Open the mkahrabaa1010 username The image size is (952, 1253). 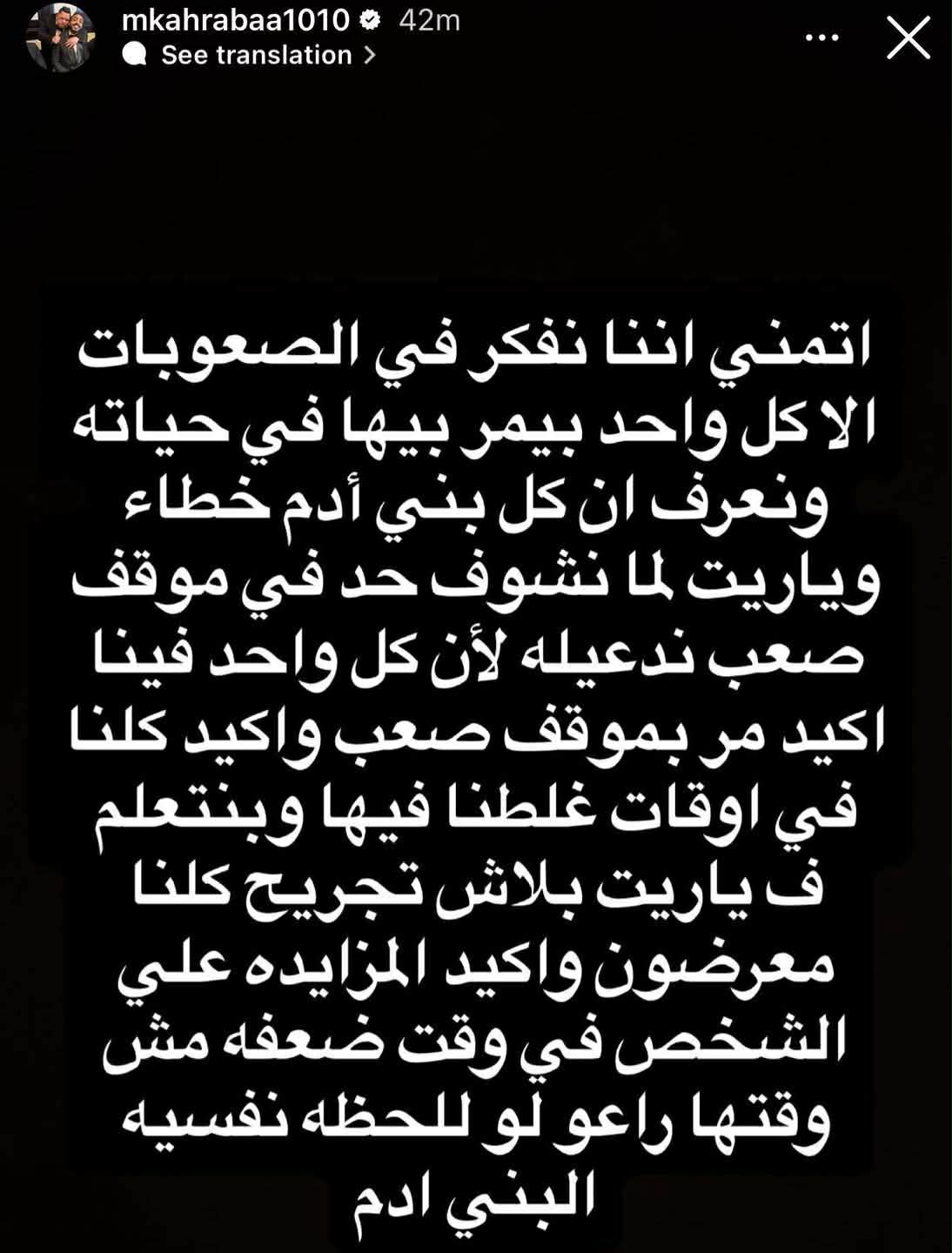coord(235,19)
